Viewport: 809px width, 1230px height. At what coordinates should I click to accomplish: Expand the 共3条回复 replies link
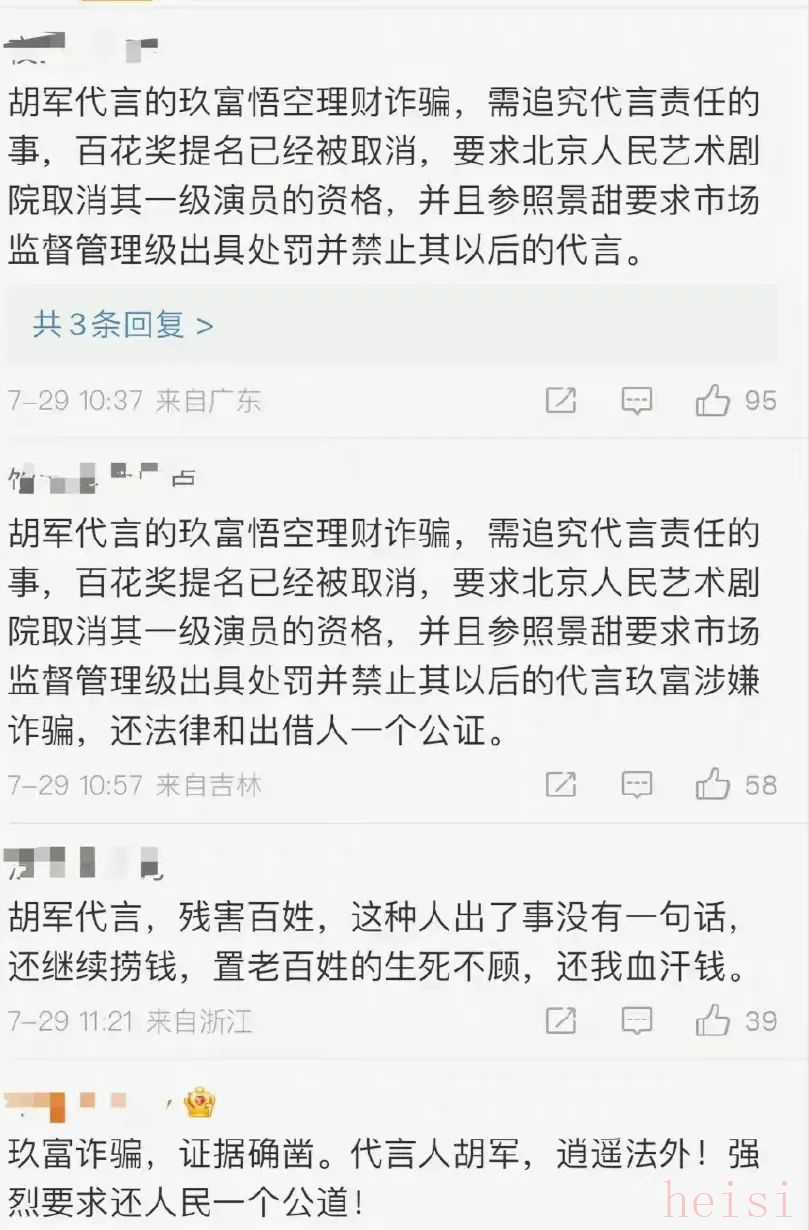tap(123, 324)
